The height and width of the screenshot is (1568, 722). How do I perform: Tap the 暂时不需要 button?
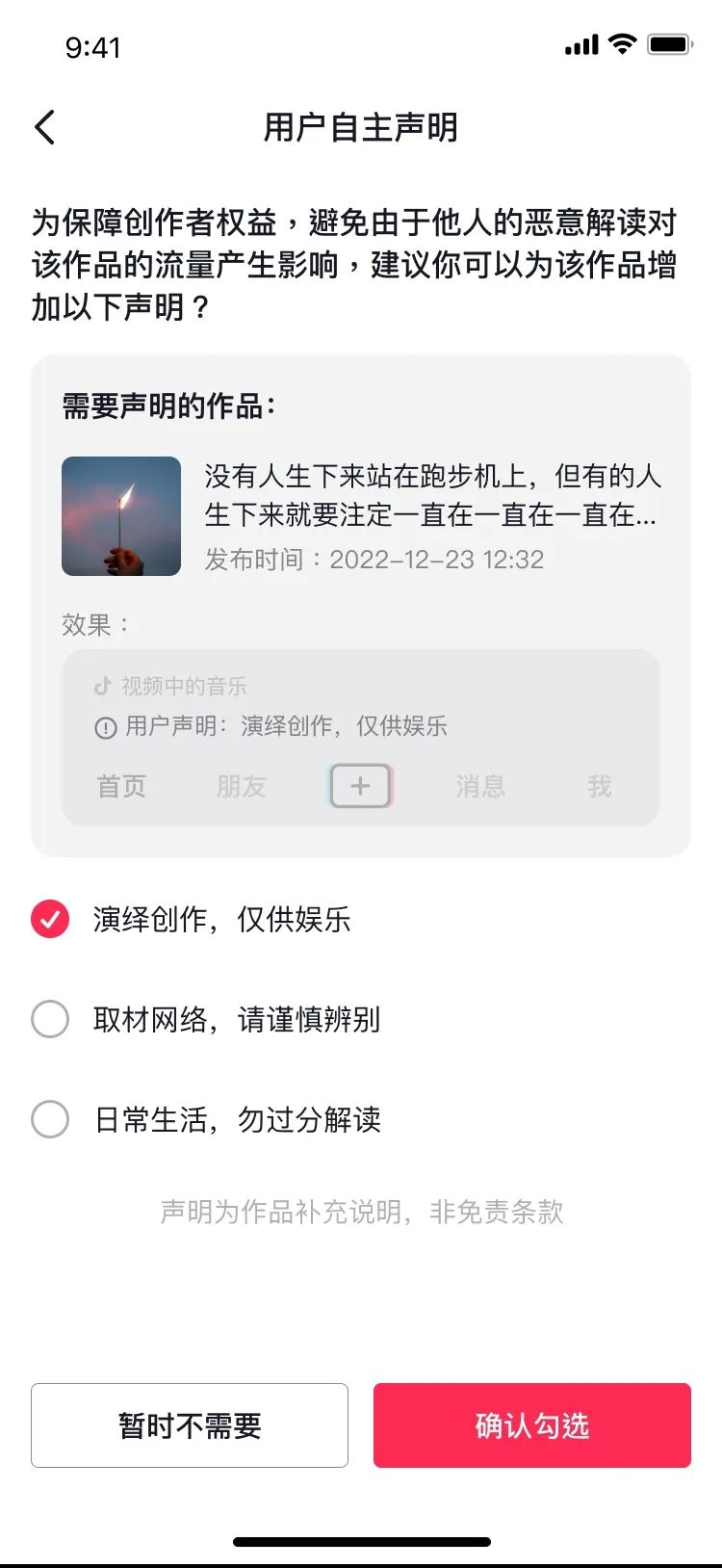click(x=190, y=1425)
